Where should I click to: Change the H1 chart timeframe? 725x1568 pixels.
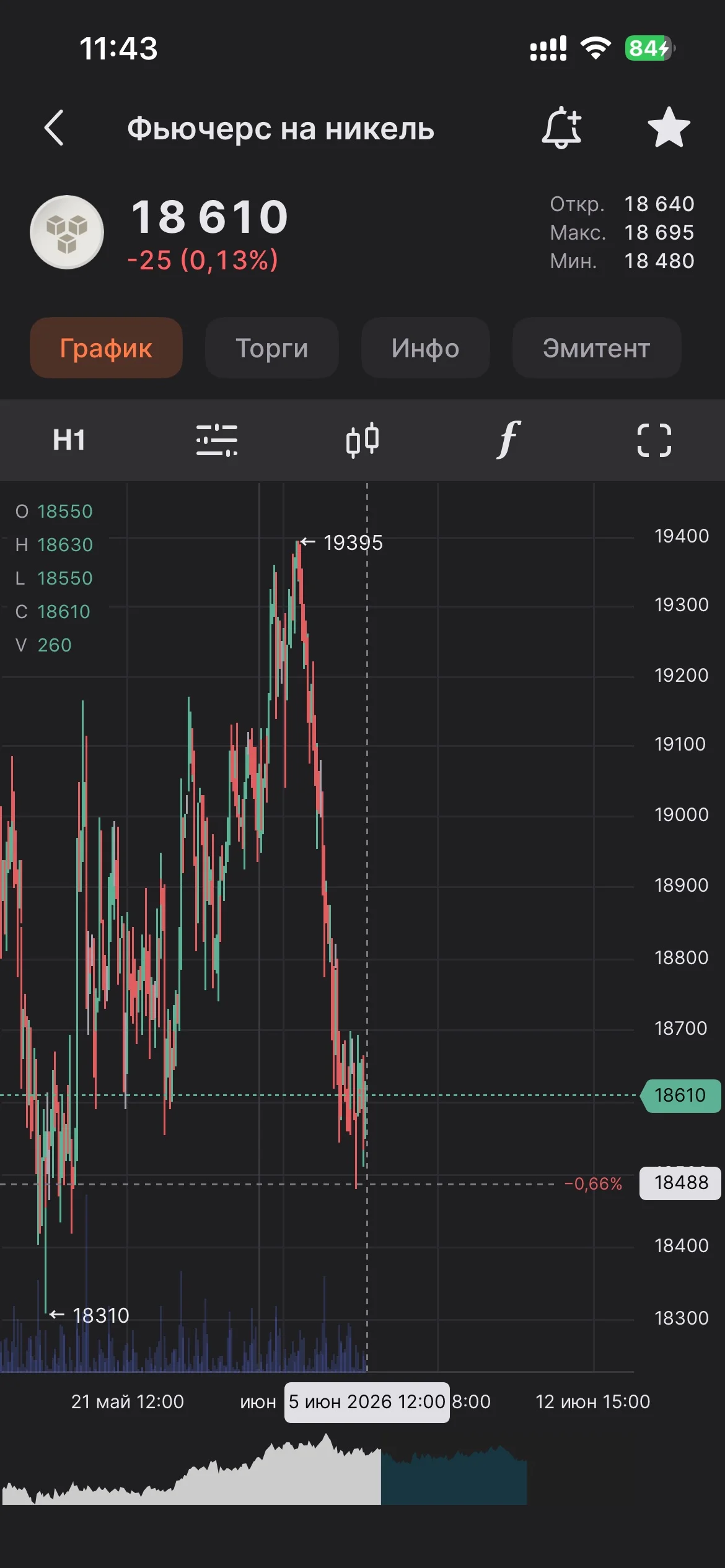pyautogui.click(x=69, y=440)
